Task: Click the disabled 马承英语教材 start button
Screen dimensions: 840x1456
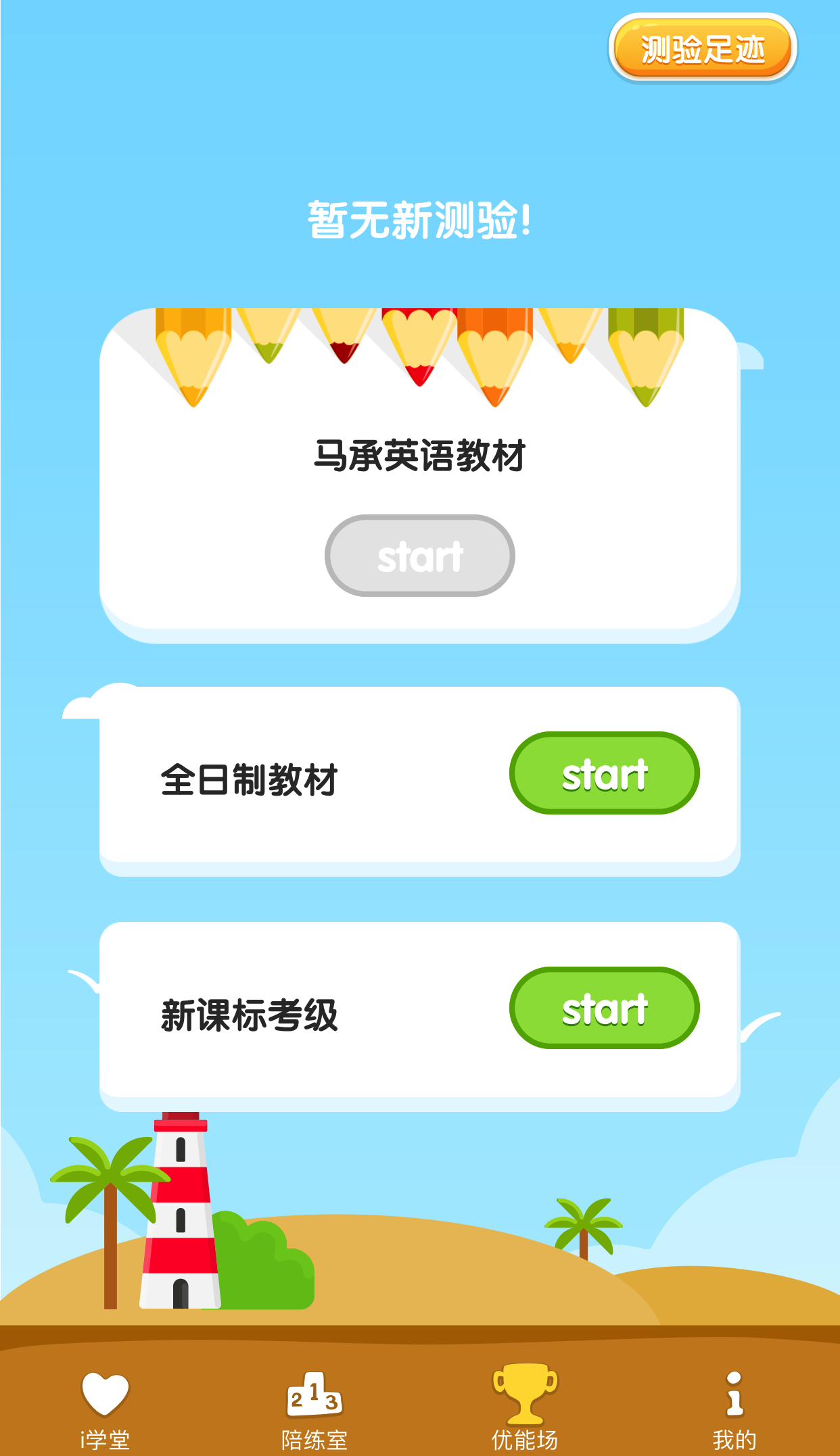Action: click(x=419, y=556)
